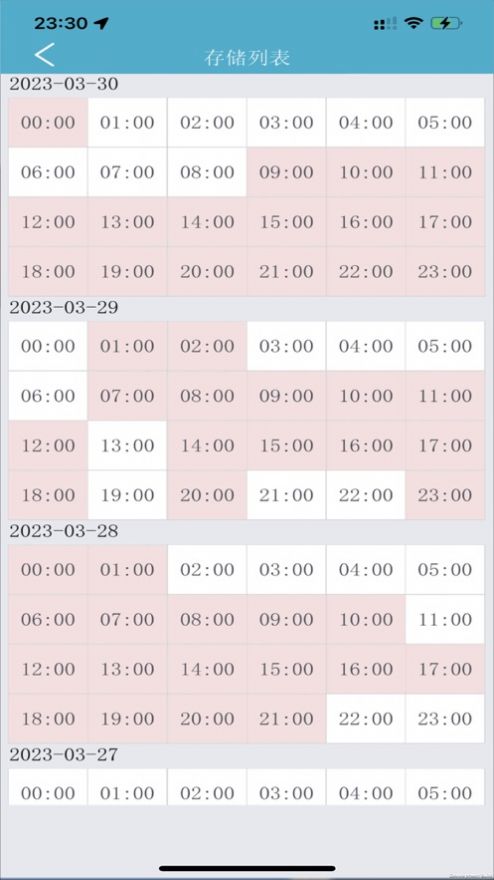Go back from the storage list

click(x=45, y=56)
